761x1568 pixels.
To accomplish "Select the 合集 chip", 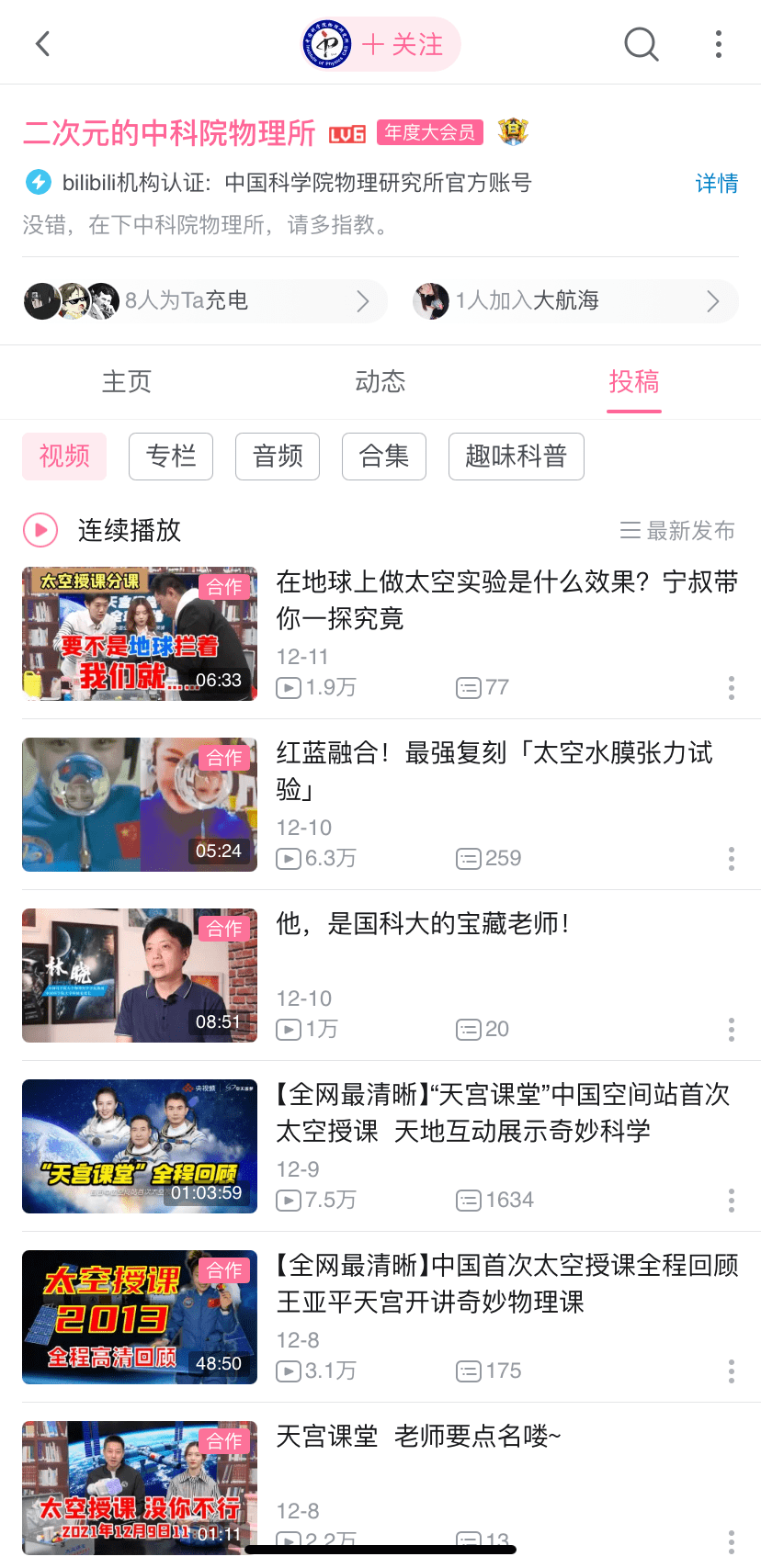I will point(384,457).
